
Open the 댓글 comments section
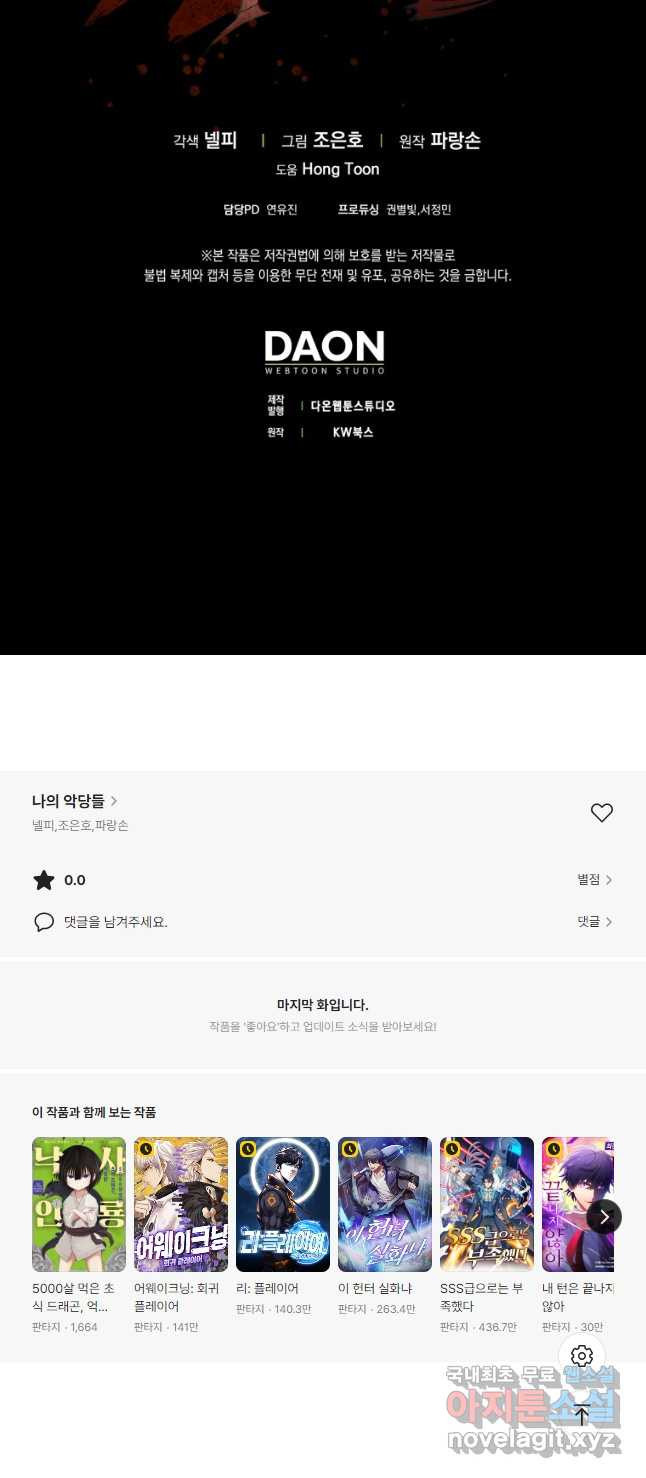(594, 922)
